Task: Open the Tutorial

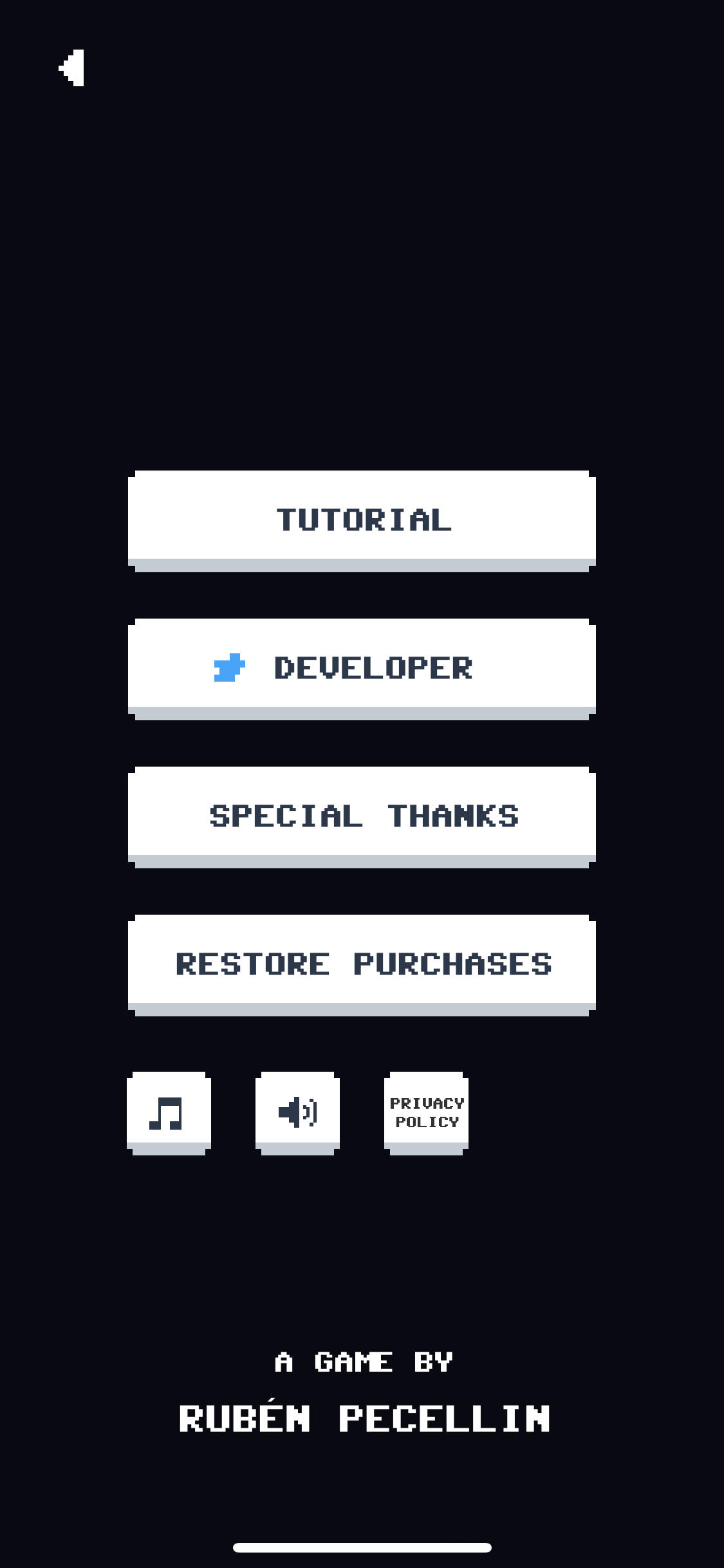Action: 362,519
